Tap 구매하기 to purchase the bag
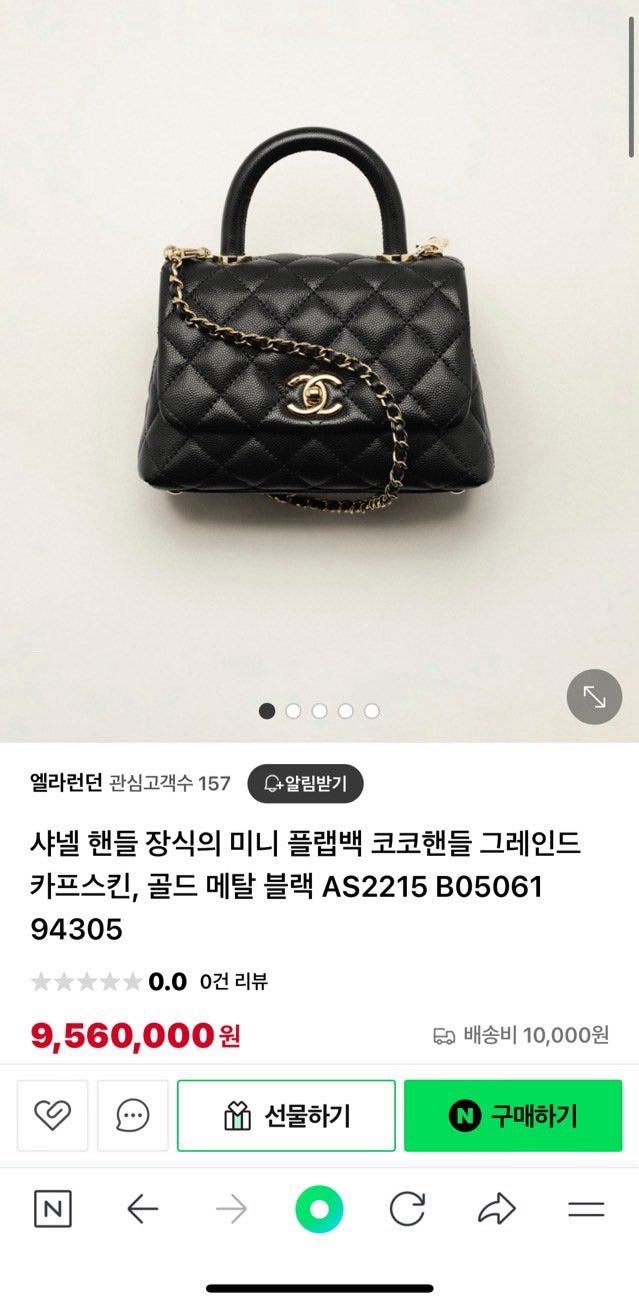The image size is (639, 1307). point(513,1115)
